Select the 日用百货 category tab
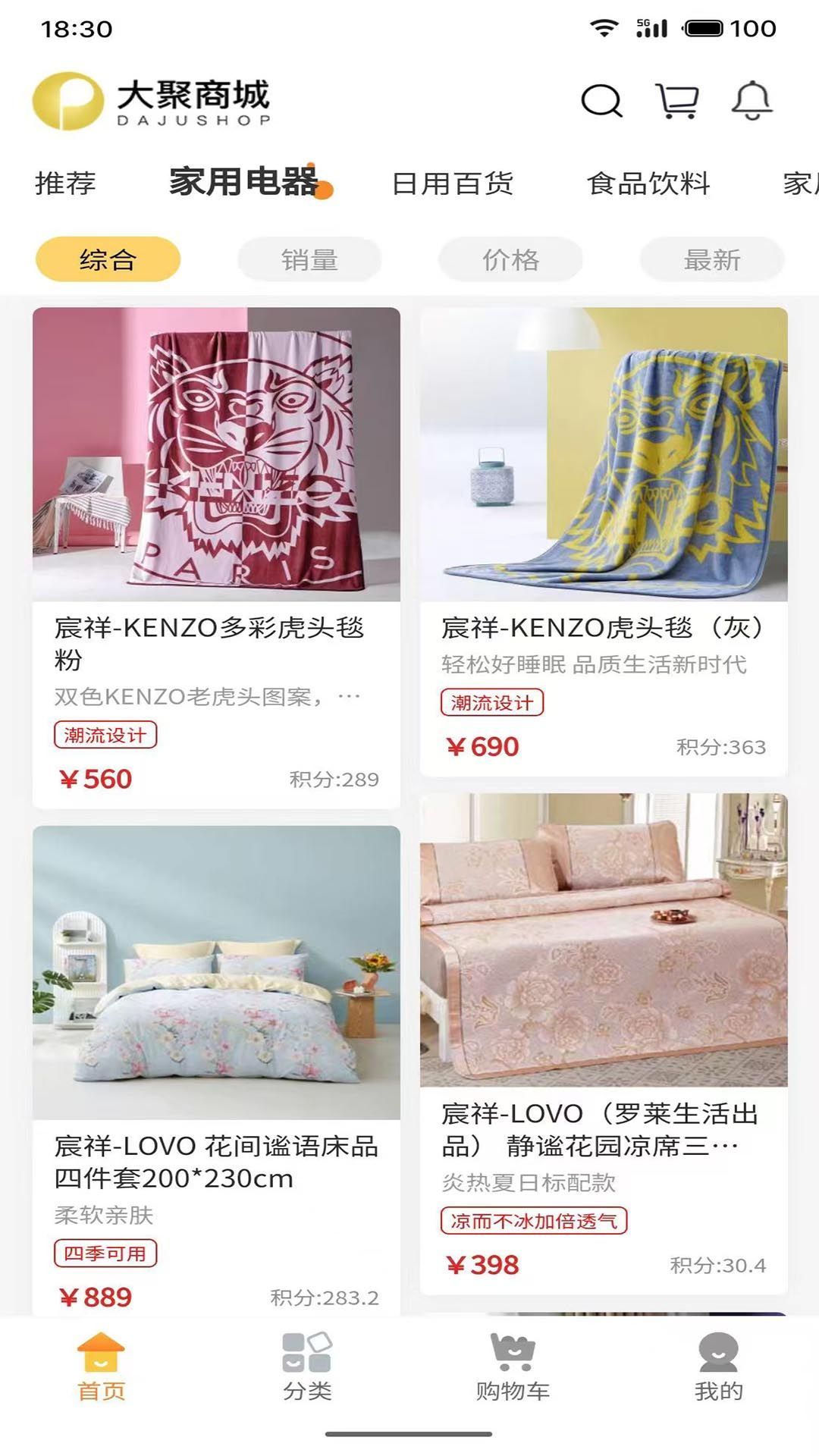Image resolution: width=819 pixels, height=1456 pixels. (453, 184)
